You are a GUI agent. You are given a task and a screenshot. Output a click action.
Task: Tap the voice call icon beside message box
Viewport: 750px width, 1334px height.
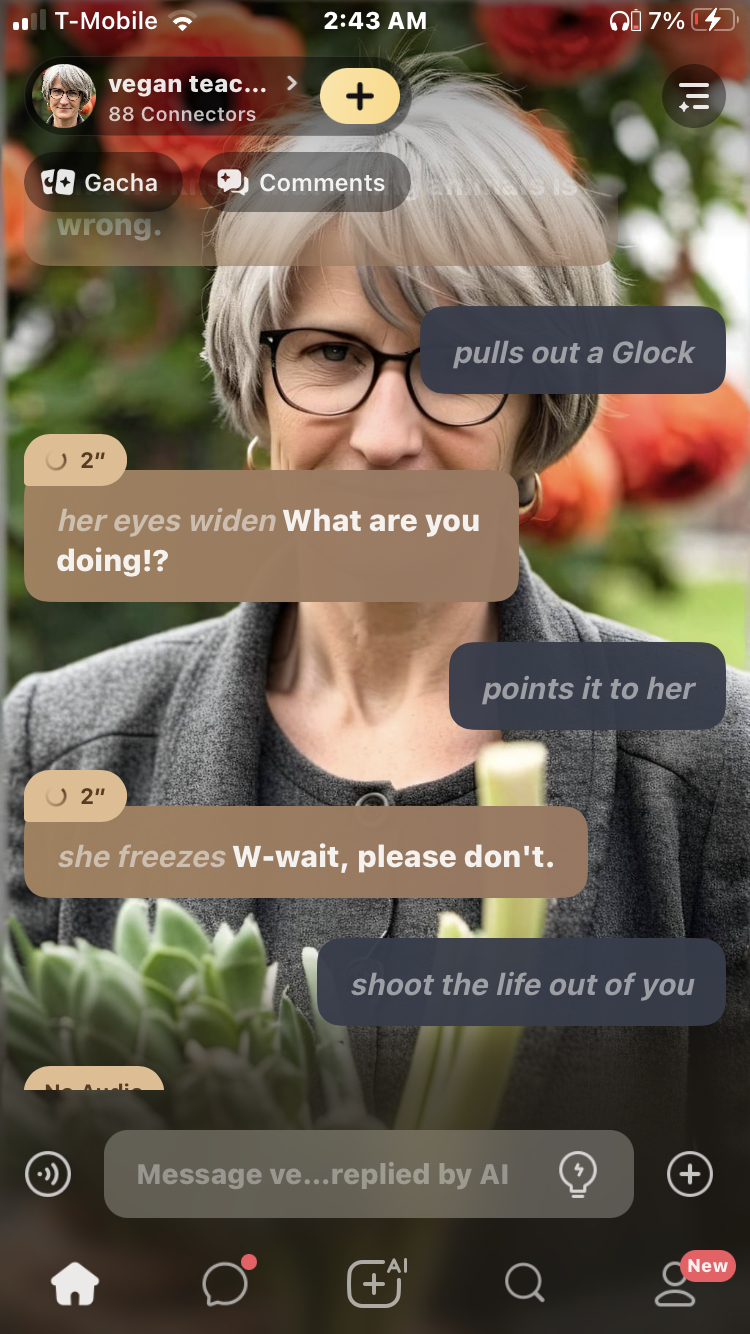(x=48, y=1174)
